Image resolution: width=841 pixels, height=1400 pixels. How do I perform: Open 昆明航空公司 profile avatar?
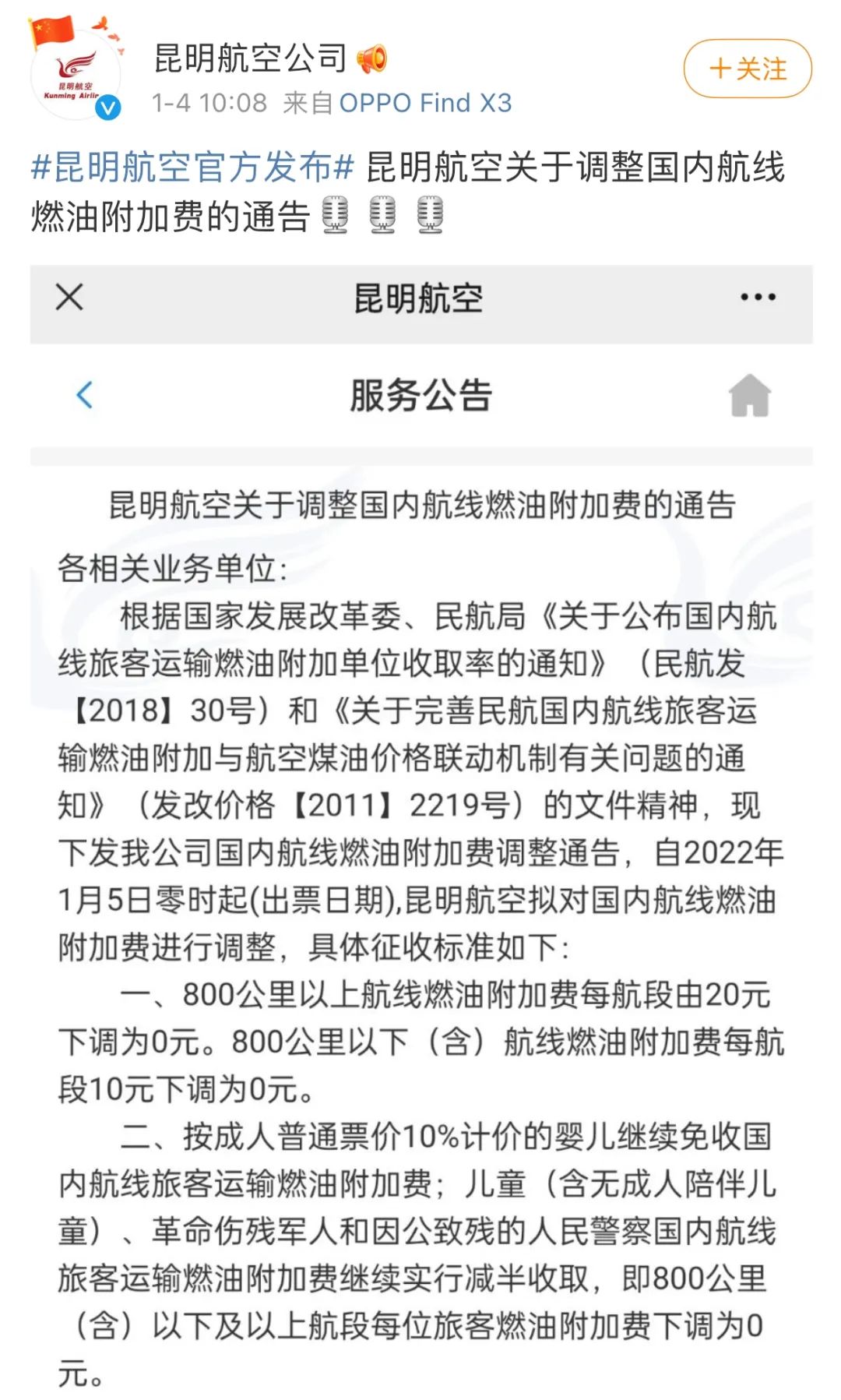tap(76, 74)
